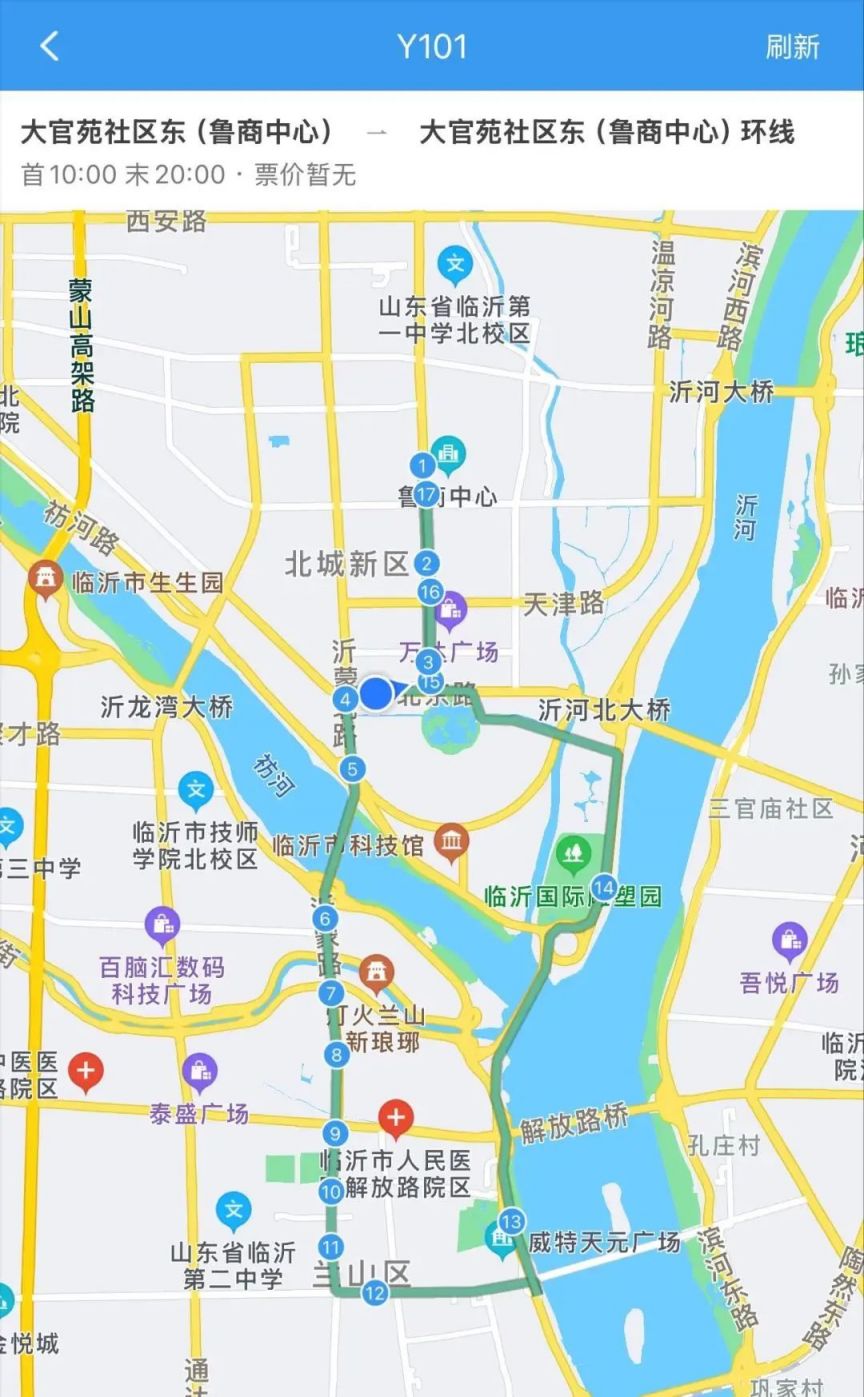
Task: Tap stop marker 8 on the route
Action: click(335, 1054)
